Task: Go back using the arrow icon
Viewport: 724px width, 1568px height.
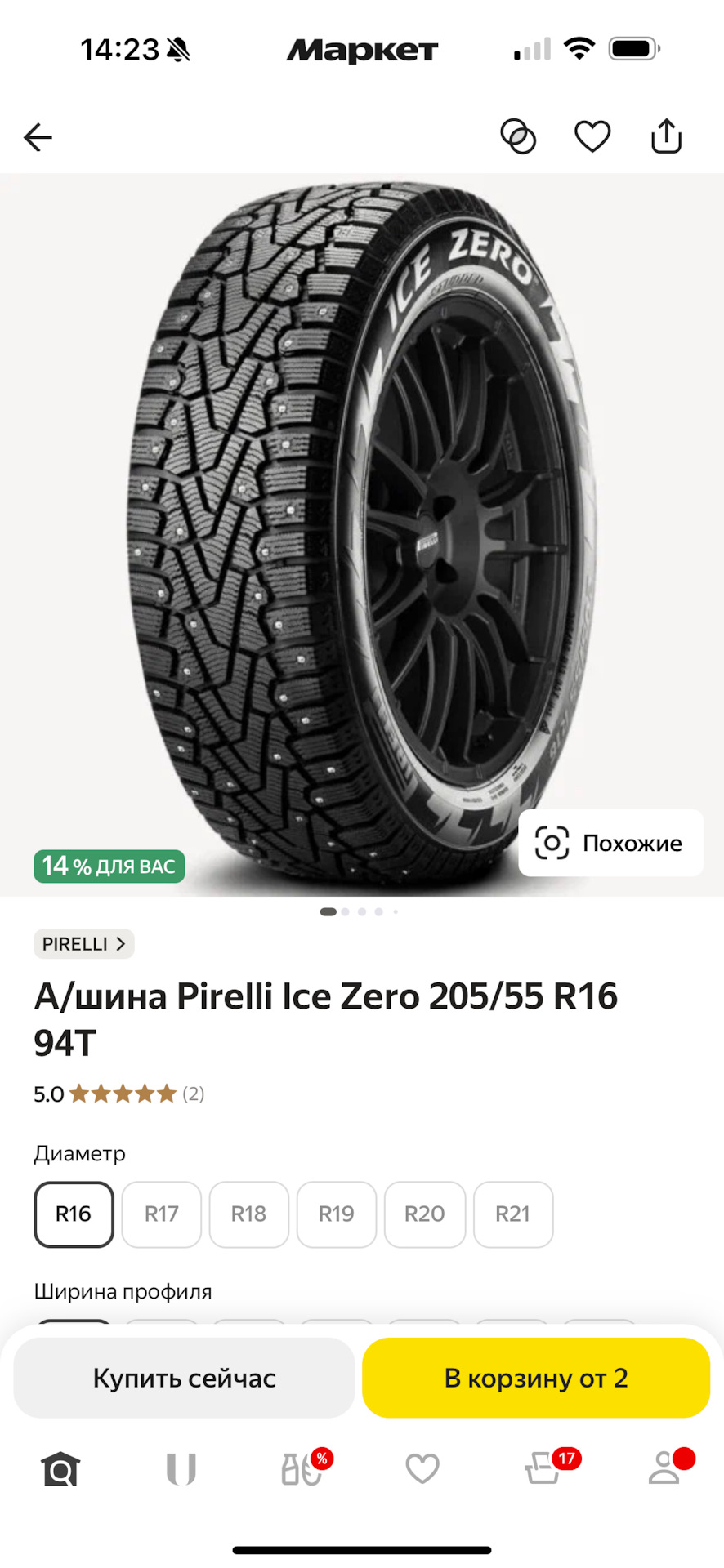Action: (38, 137)
